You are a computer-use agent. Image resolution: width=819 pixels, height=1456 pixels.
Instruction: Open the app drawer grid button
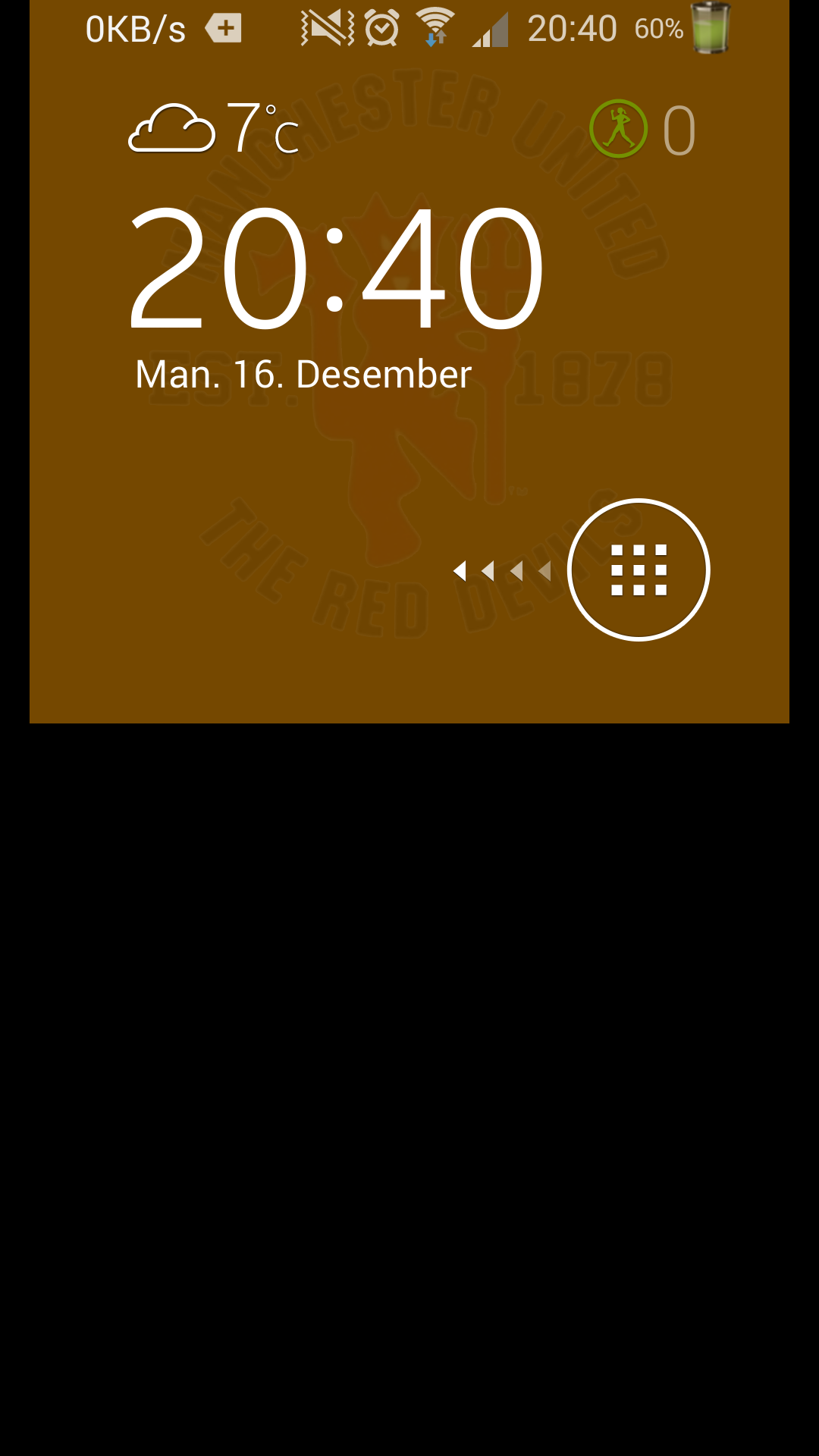click(x=639, y=570)
